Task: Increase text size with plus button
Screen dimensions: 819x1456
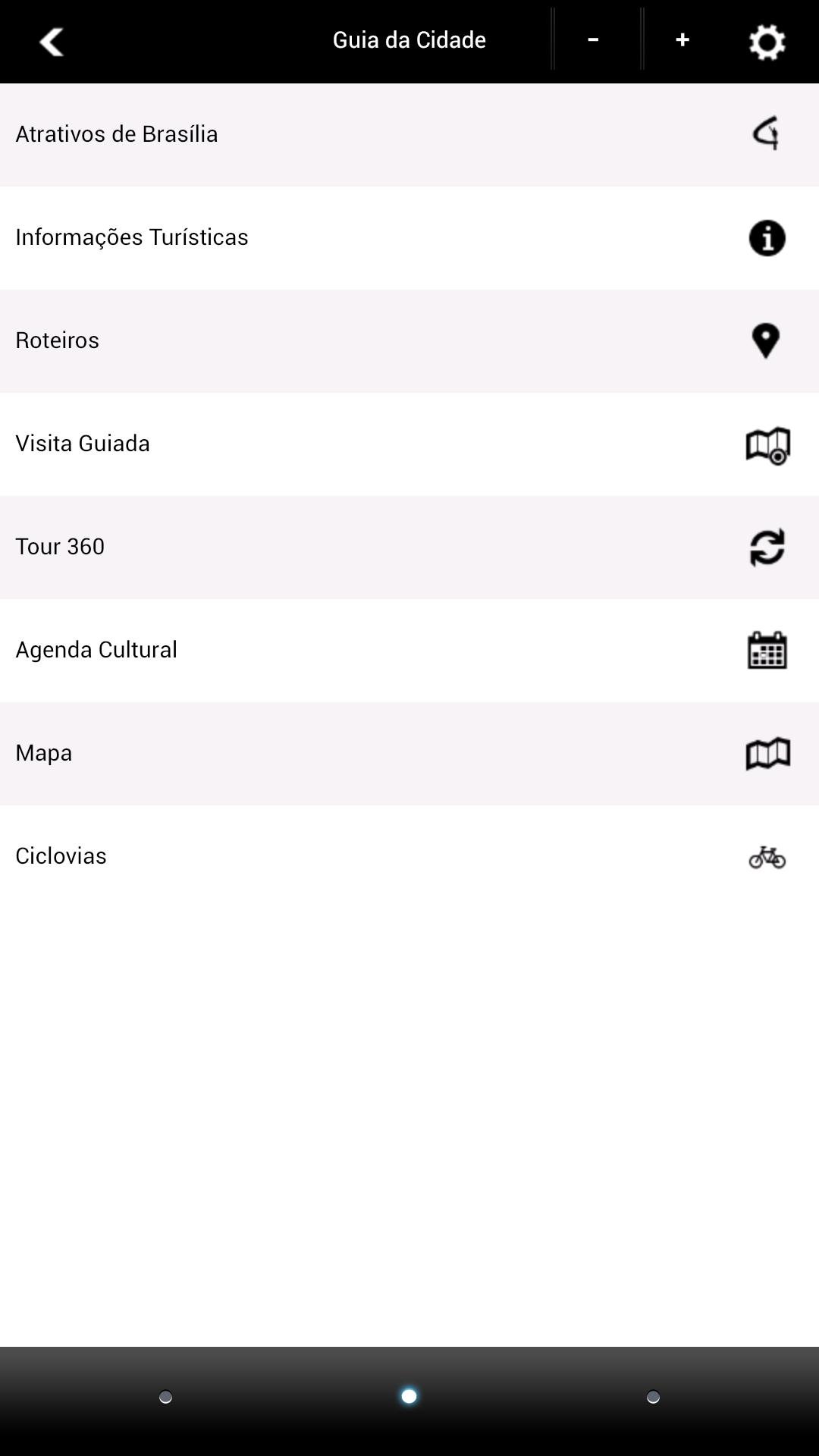Action: [x=682, y=40]
